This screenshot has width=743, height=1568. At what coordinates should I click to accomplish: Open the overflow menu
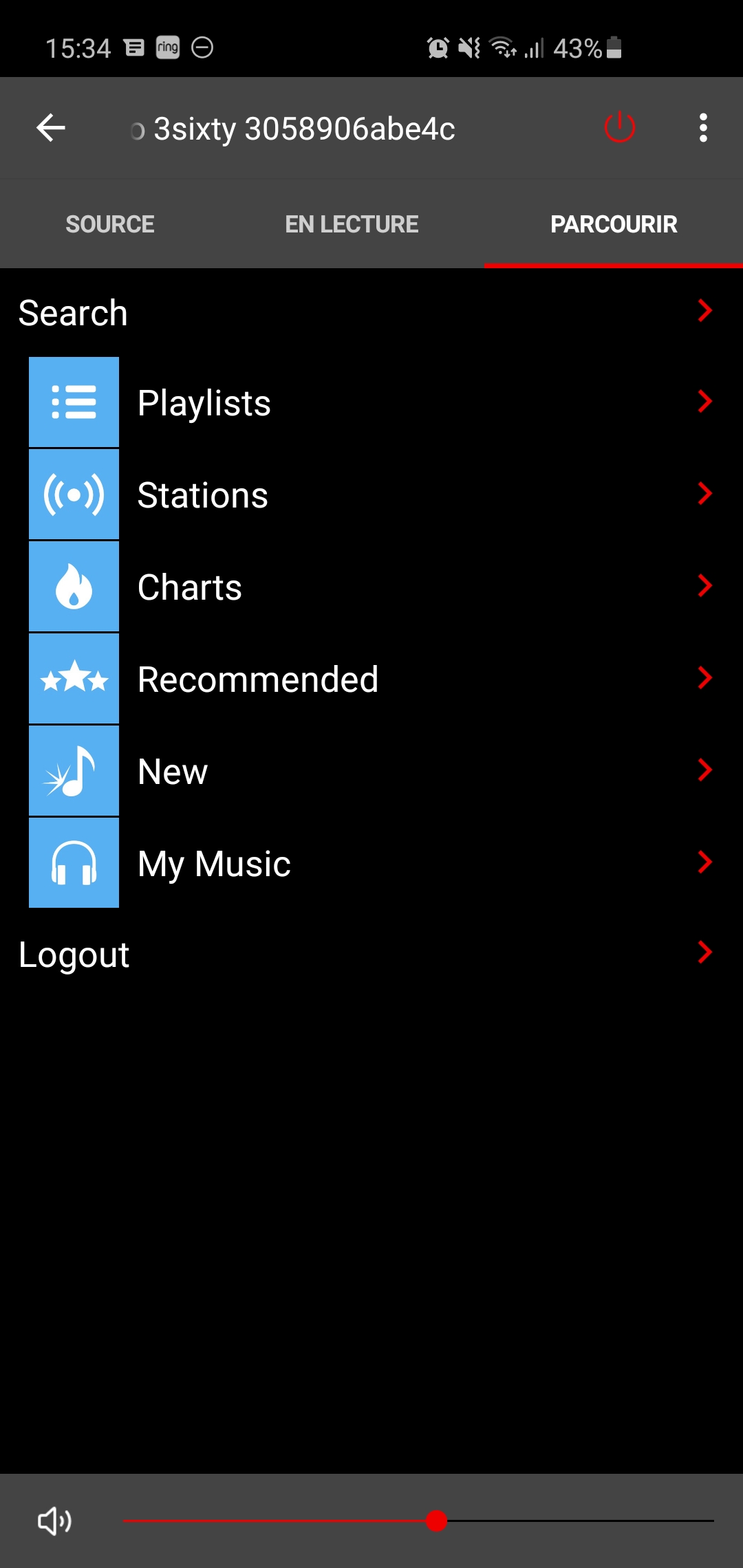pos(702,128)
